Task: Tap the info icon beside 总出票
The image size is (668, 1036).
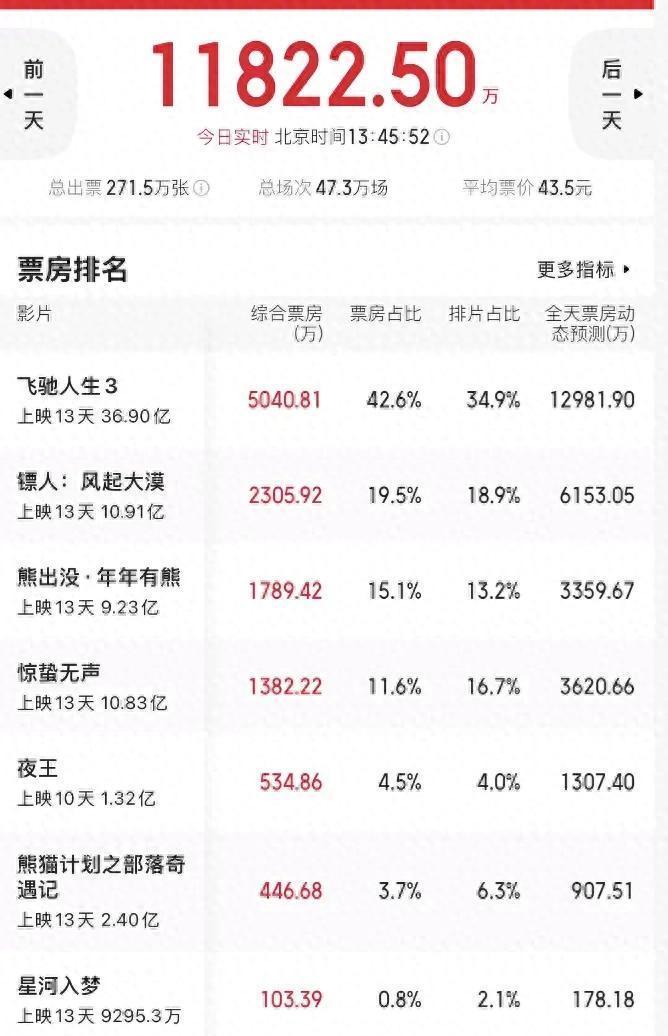Action: pyautogui.click(x=202, y=188)
